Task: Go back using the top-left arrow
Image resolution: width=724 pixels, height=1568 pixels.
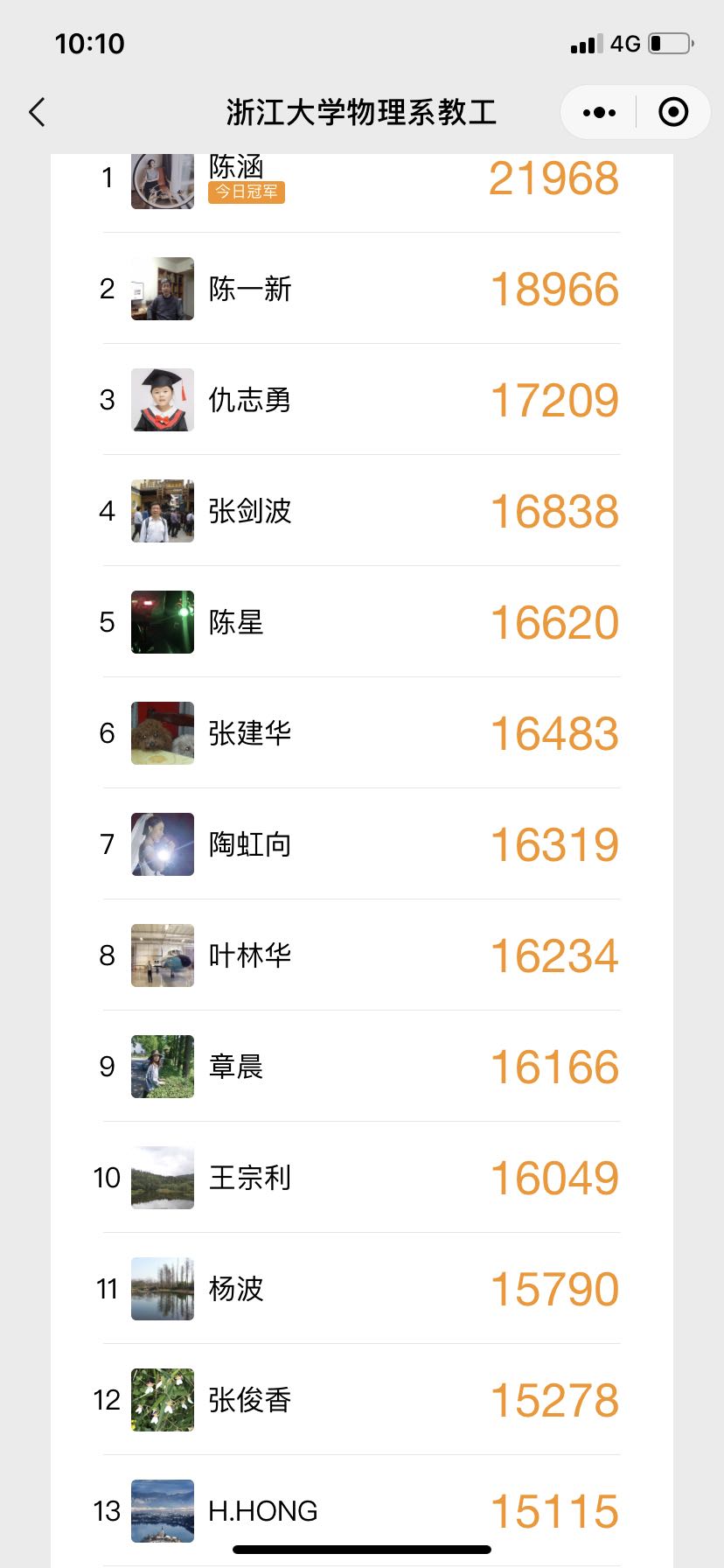Action: (37, 112)
